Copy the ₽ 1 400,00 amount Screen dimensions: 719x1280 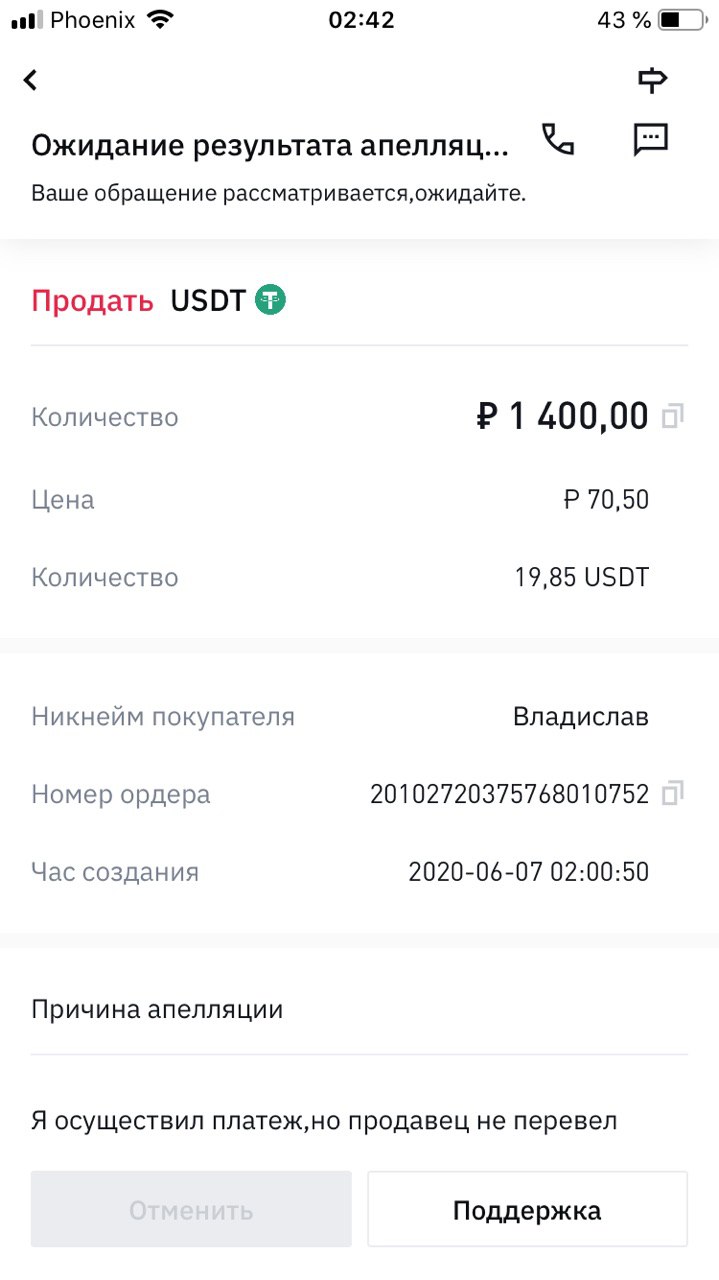tap(673, 416)
